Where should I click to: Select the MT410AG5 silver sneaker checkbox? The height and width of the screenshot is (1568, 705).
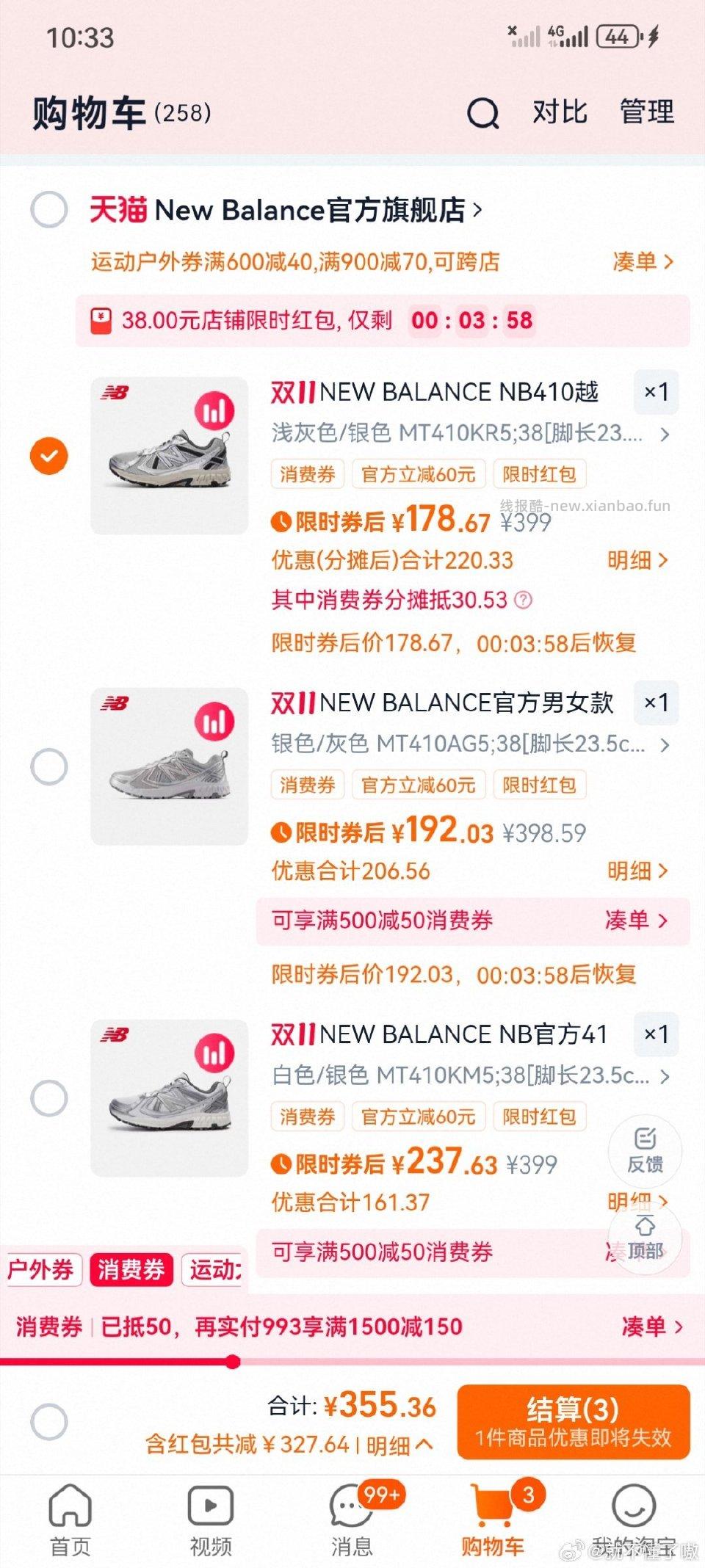[48, 766]
